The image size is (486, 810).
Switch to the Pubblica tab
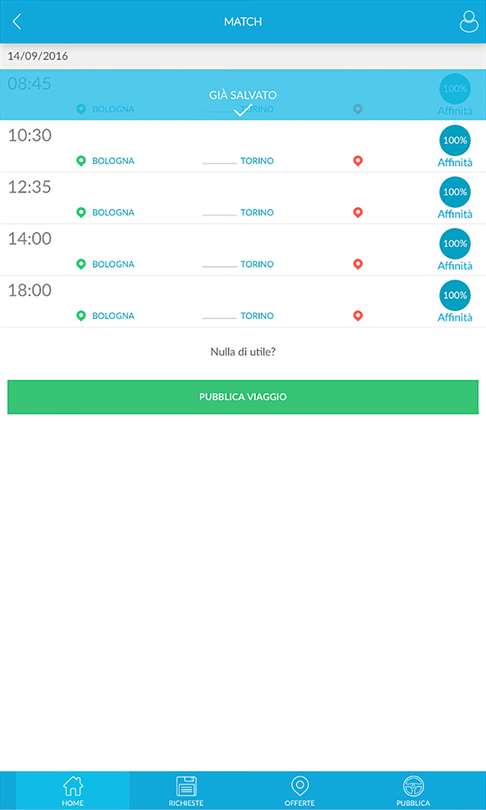pos(413,791)
